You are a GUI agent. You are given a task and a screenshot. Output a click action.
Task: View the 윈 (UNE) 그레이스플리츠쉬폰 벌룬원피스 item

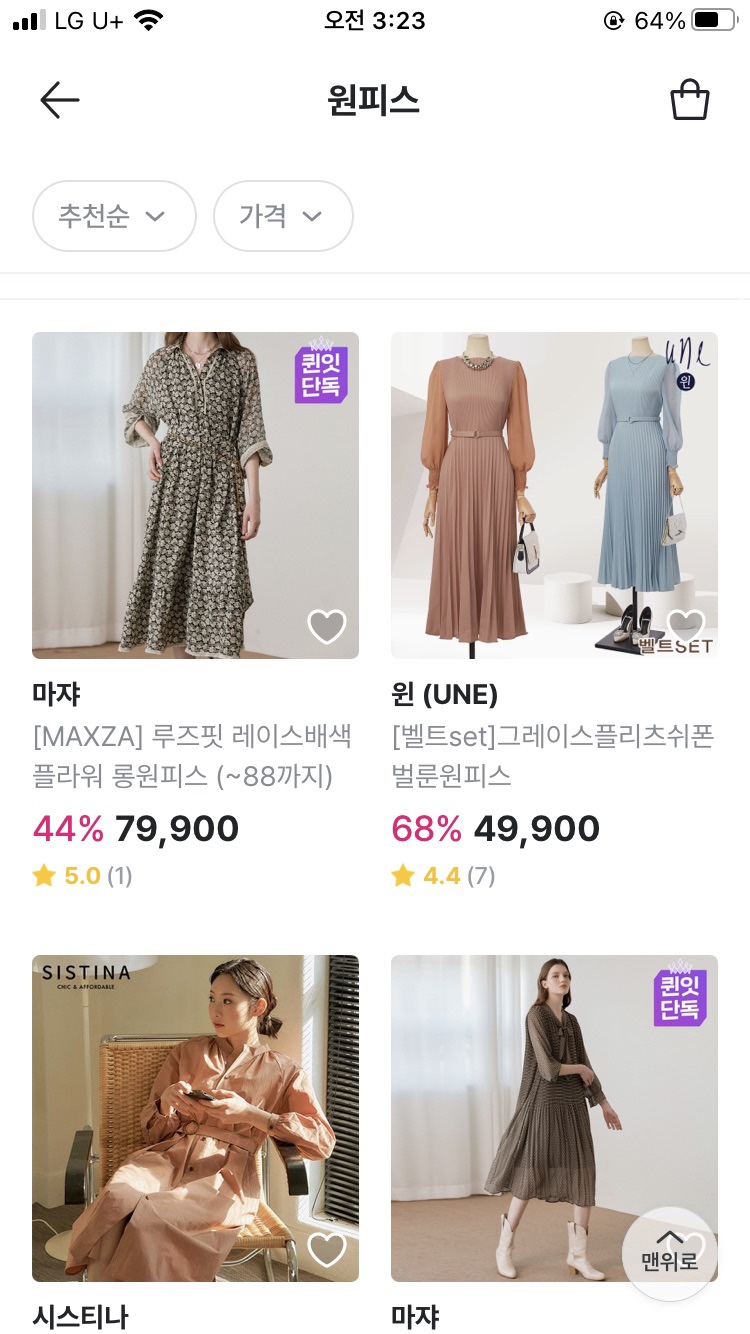(553, 495)
